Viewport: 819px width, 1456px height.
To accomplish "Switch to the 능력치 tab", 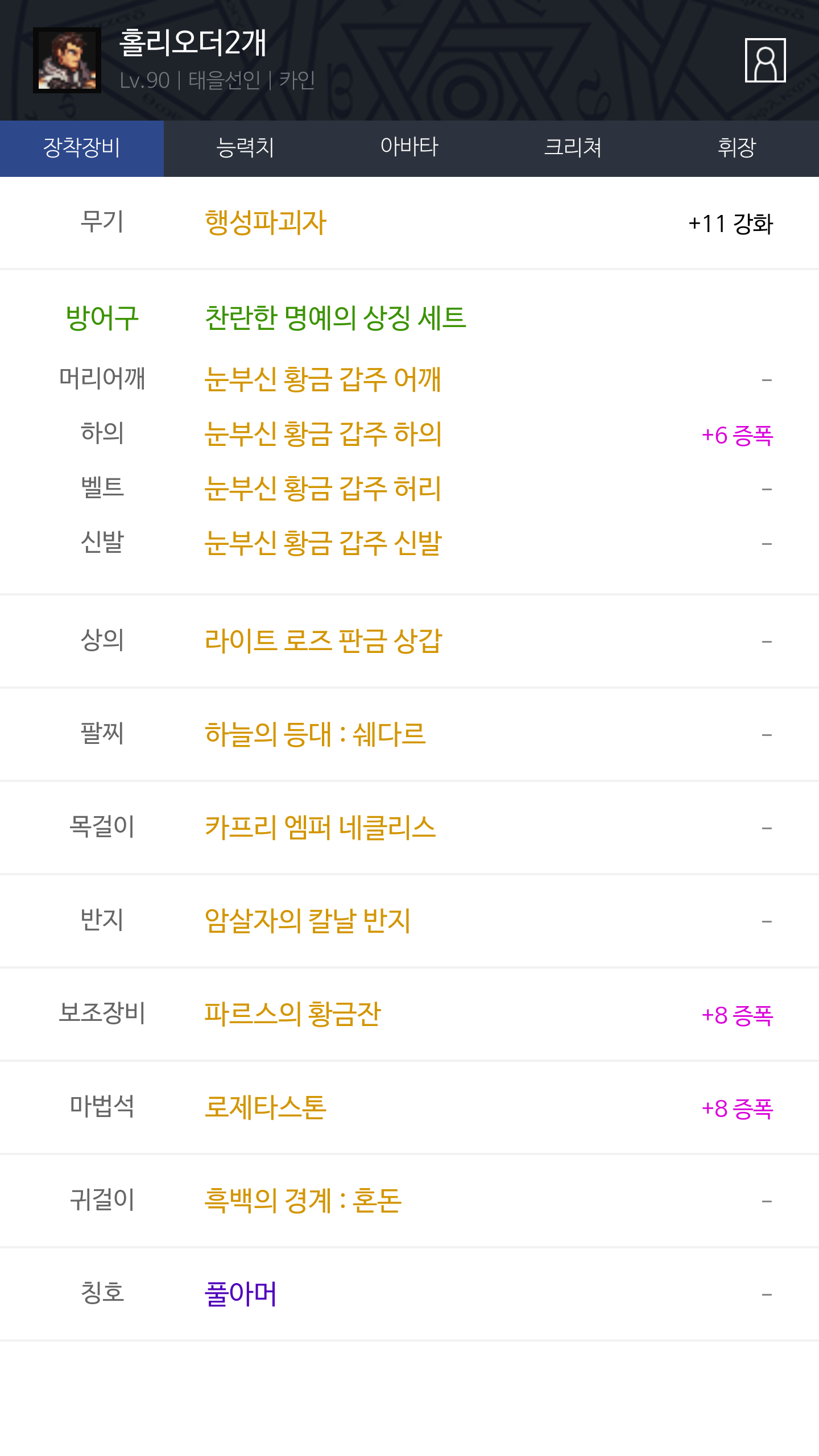I will coord(246,148).
